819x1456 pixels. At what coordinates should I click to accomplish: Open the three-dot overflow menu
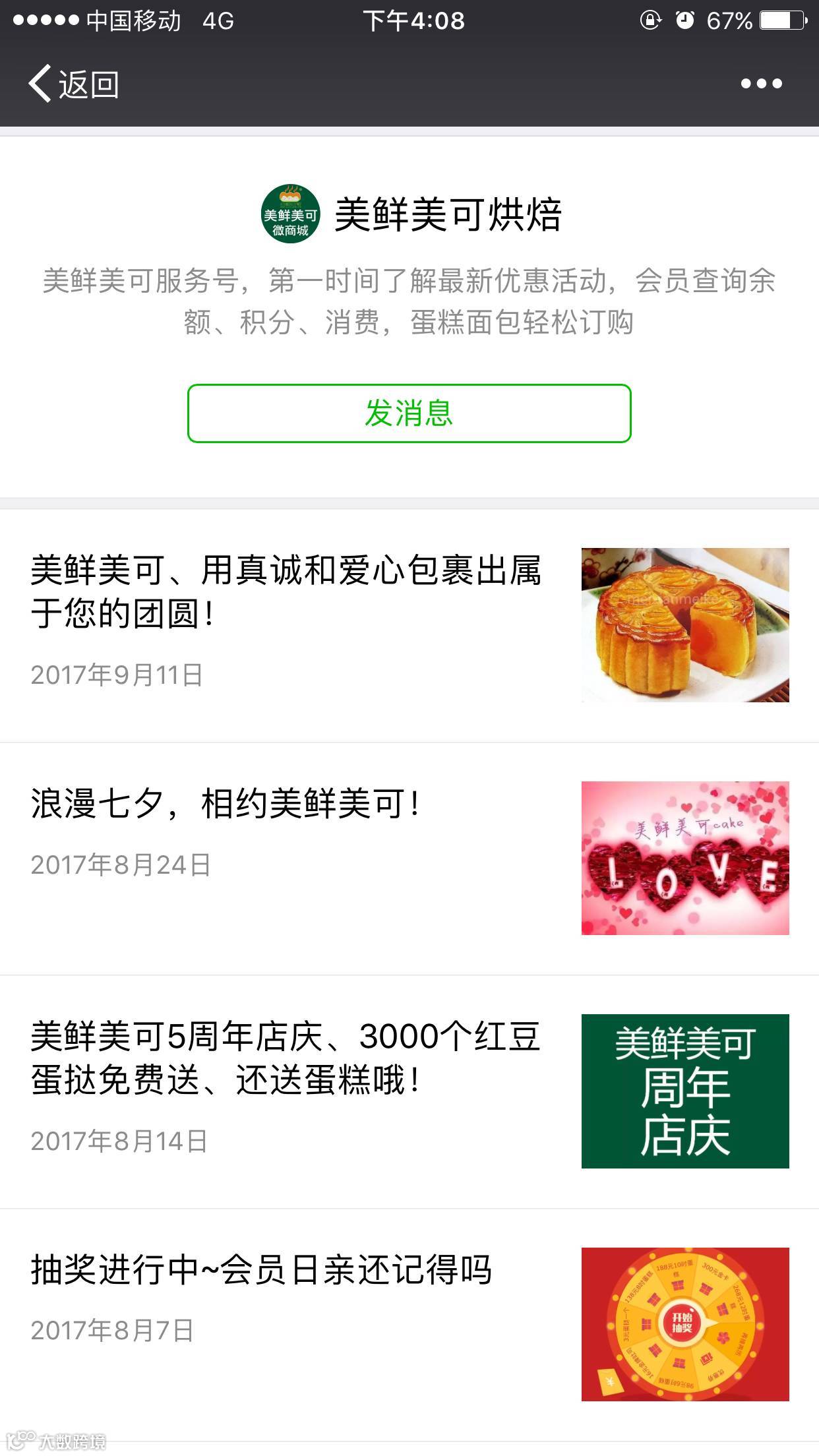pyautogui.click(x=761, y=84)
